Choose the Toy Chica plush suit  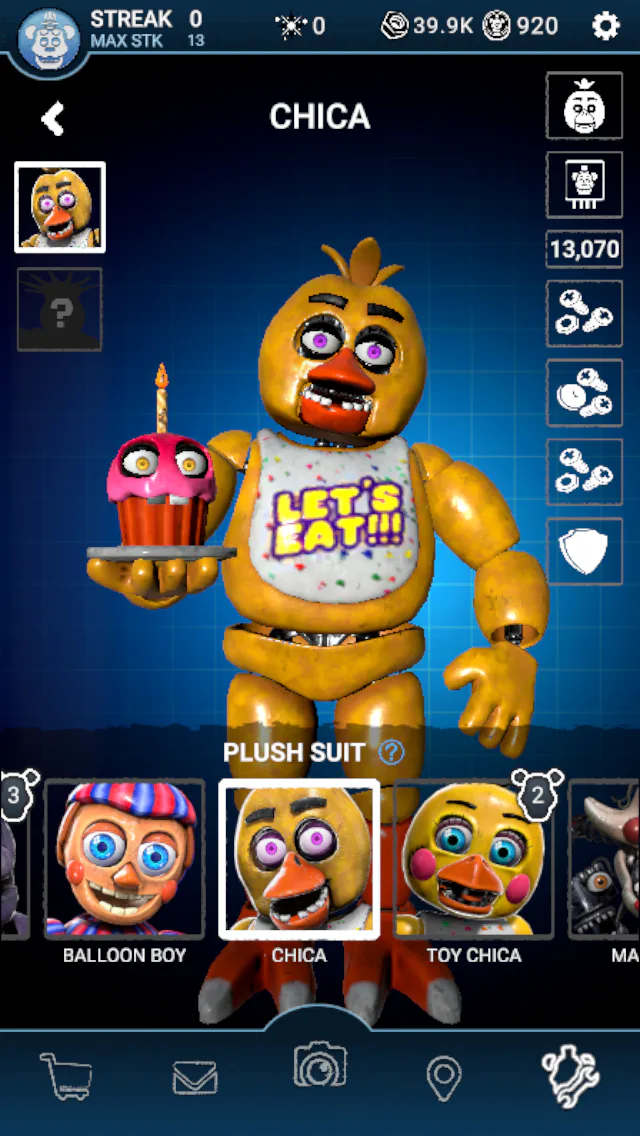(x=474, y=859)
